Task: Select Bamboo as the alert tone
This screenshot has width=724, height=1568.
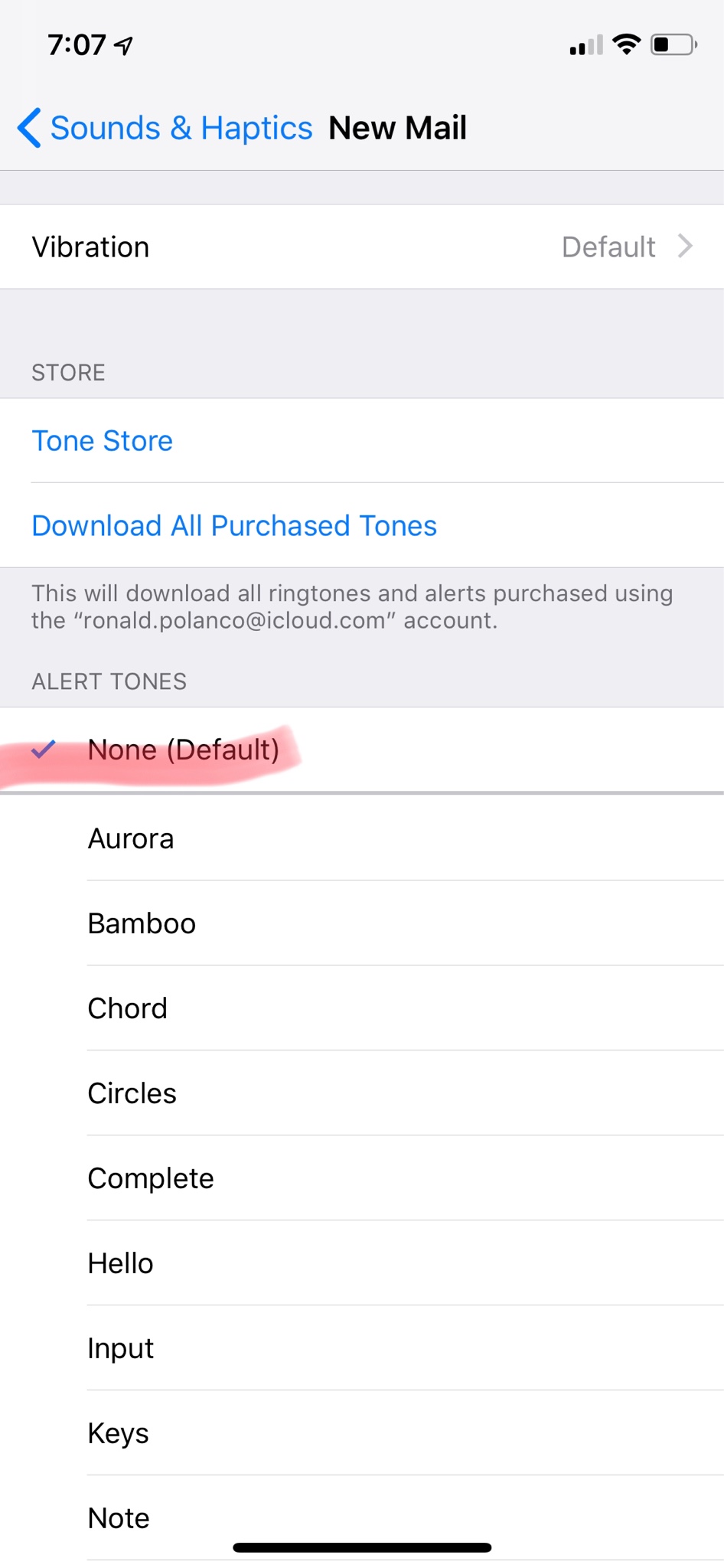Action: pos(362,923)
